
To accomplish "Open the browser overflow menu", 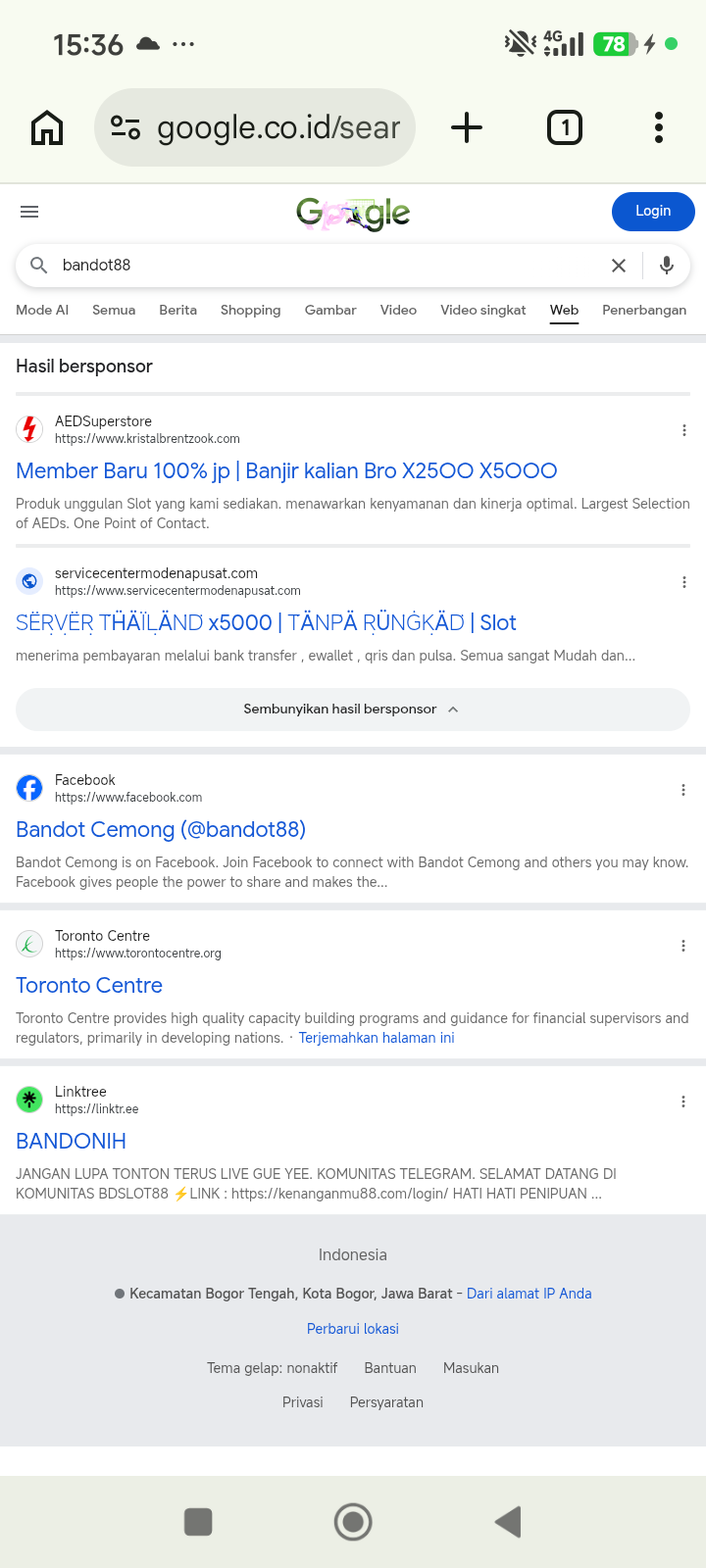I will pyautogui.click(x=659, y=127).
